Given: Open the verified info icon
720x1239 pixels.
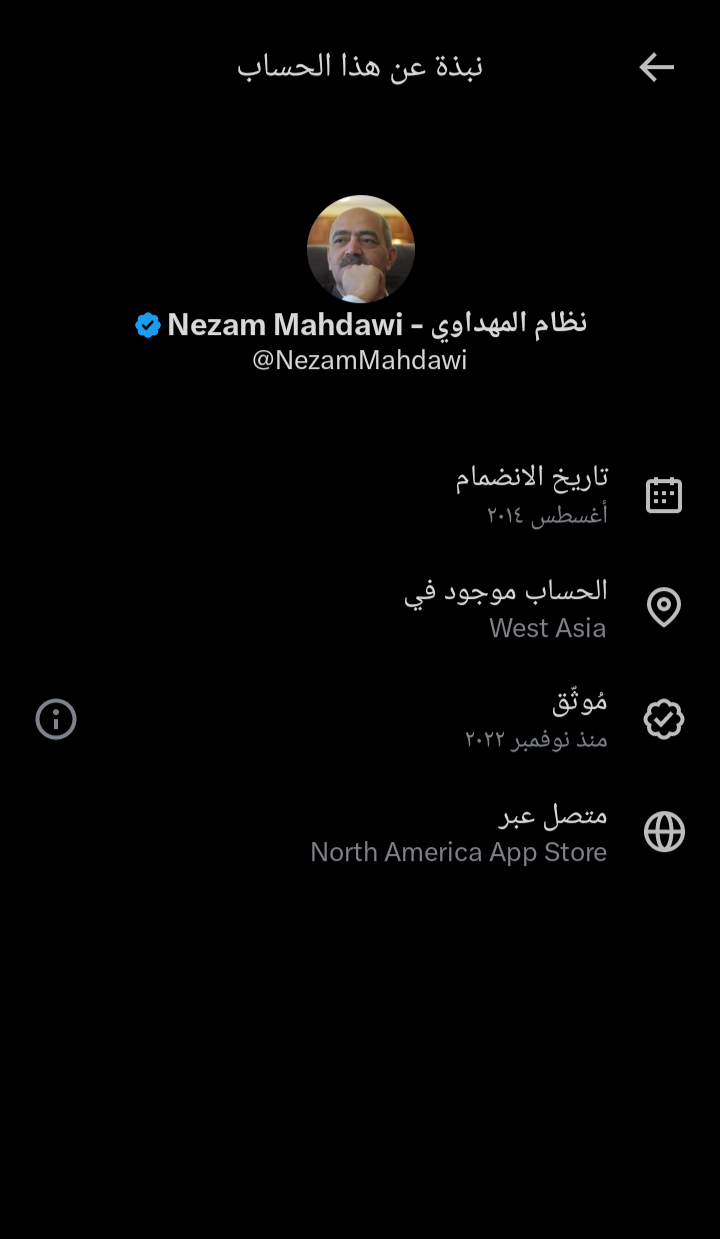Looking at the screenshot, I should pyautogui.click(x=56, y=719).
